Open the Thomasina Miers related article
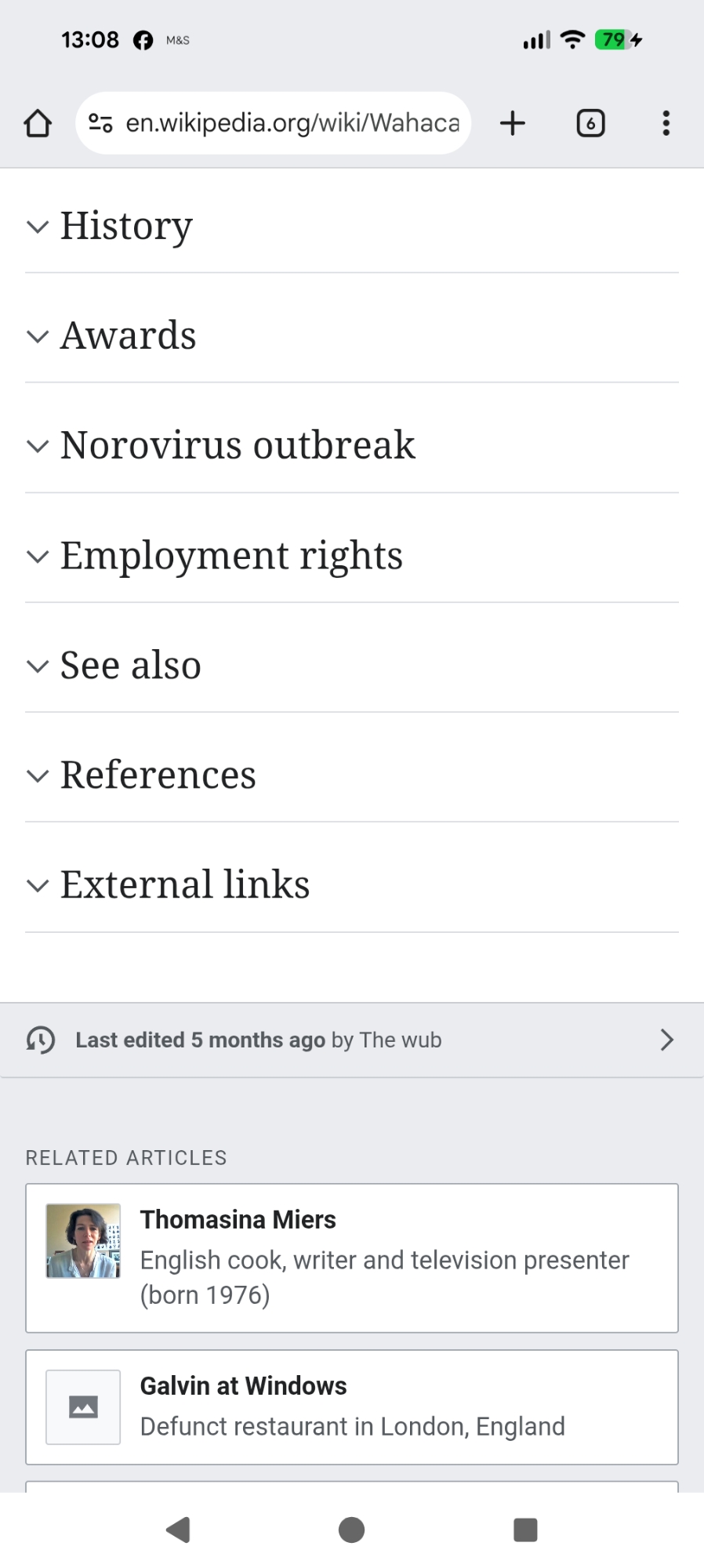The height and width of the screenshot is (1568, 704). [x=351, y=1258]
